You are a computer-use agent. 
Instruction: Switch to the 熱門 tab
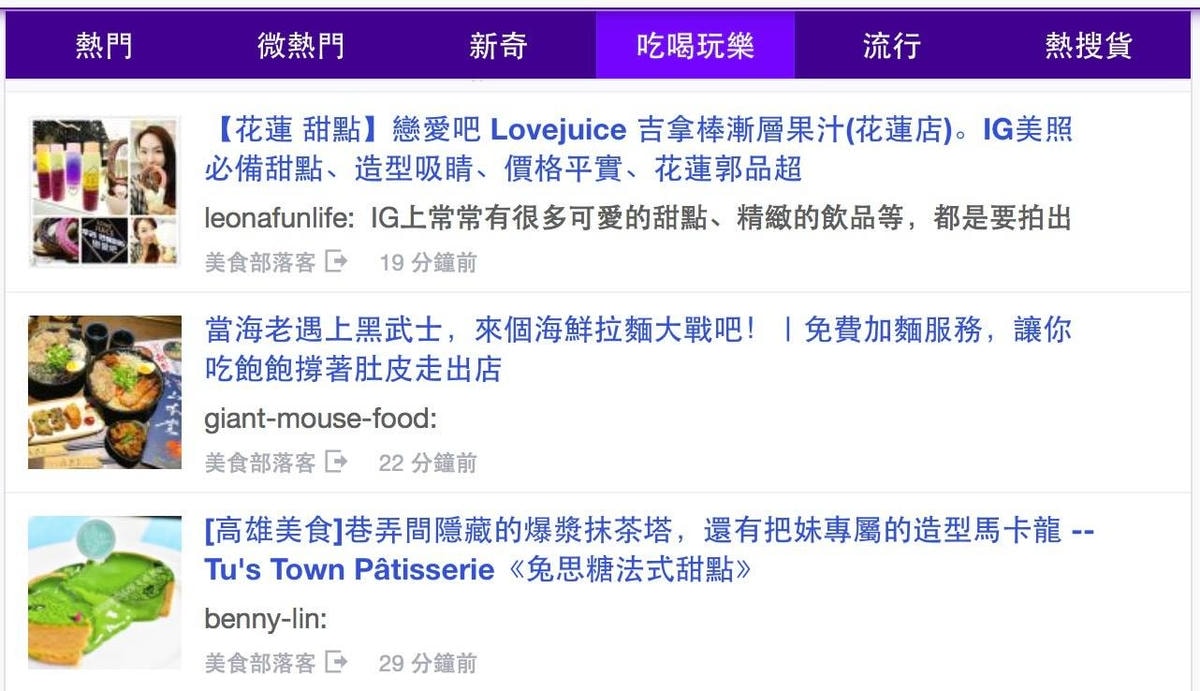[104, 46]
